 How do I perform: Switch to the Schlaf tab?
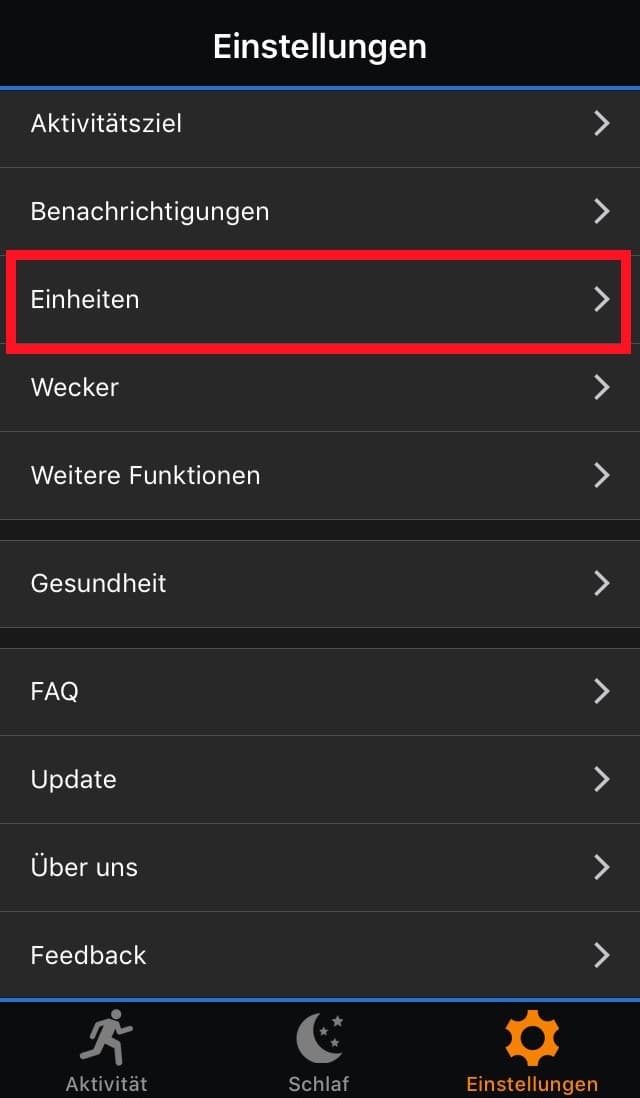click(319, 1050)
